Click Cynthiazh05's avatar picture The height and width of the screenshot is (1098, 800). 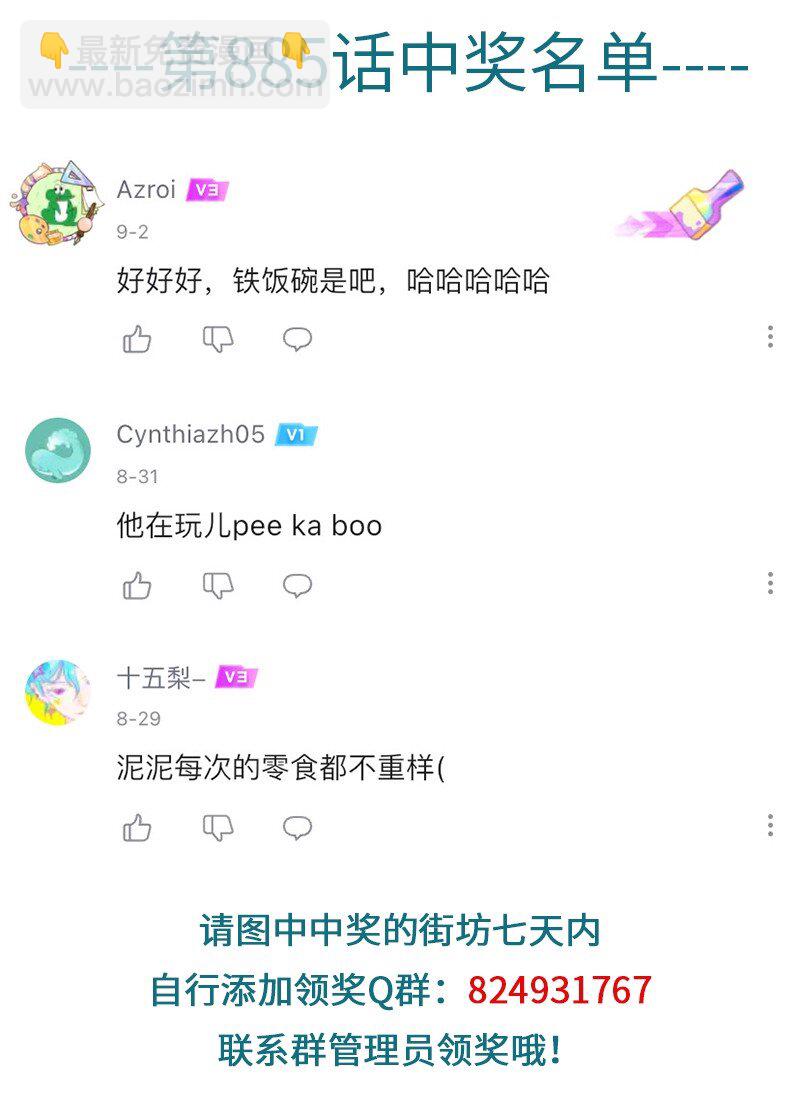click(55, 450)
